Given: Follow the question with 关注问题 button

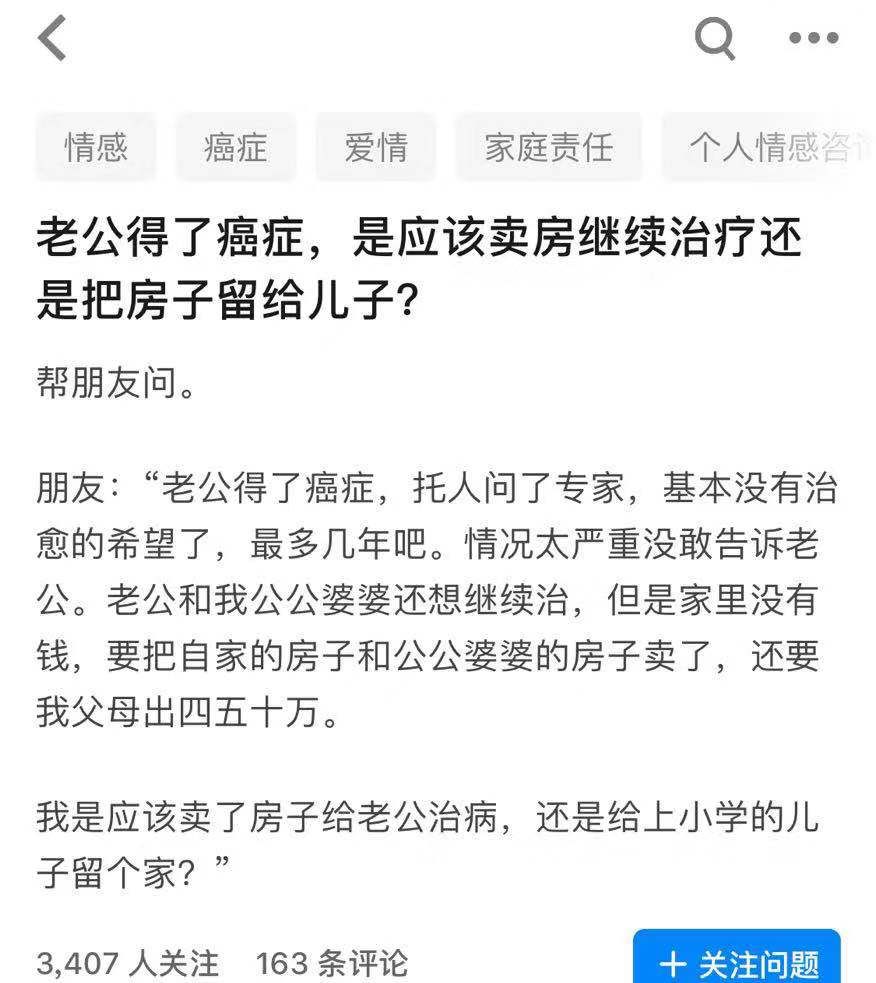Looking at the screenshot, I should pyautogui.click(x=736, y=957).
